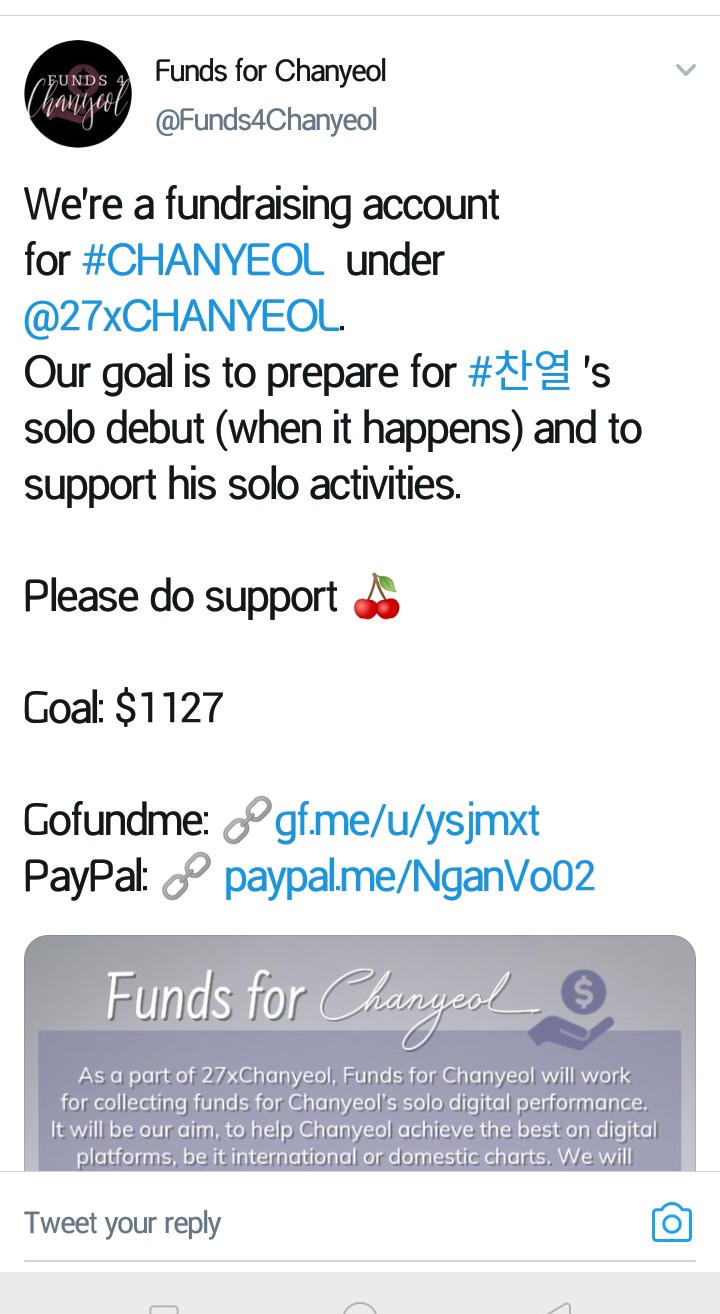Add a photo with the camera icon
Screen dimensions: 720x1314
[x=671, y=1223]
